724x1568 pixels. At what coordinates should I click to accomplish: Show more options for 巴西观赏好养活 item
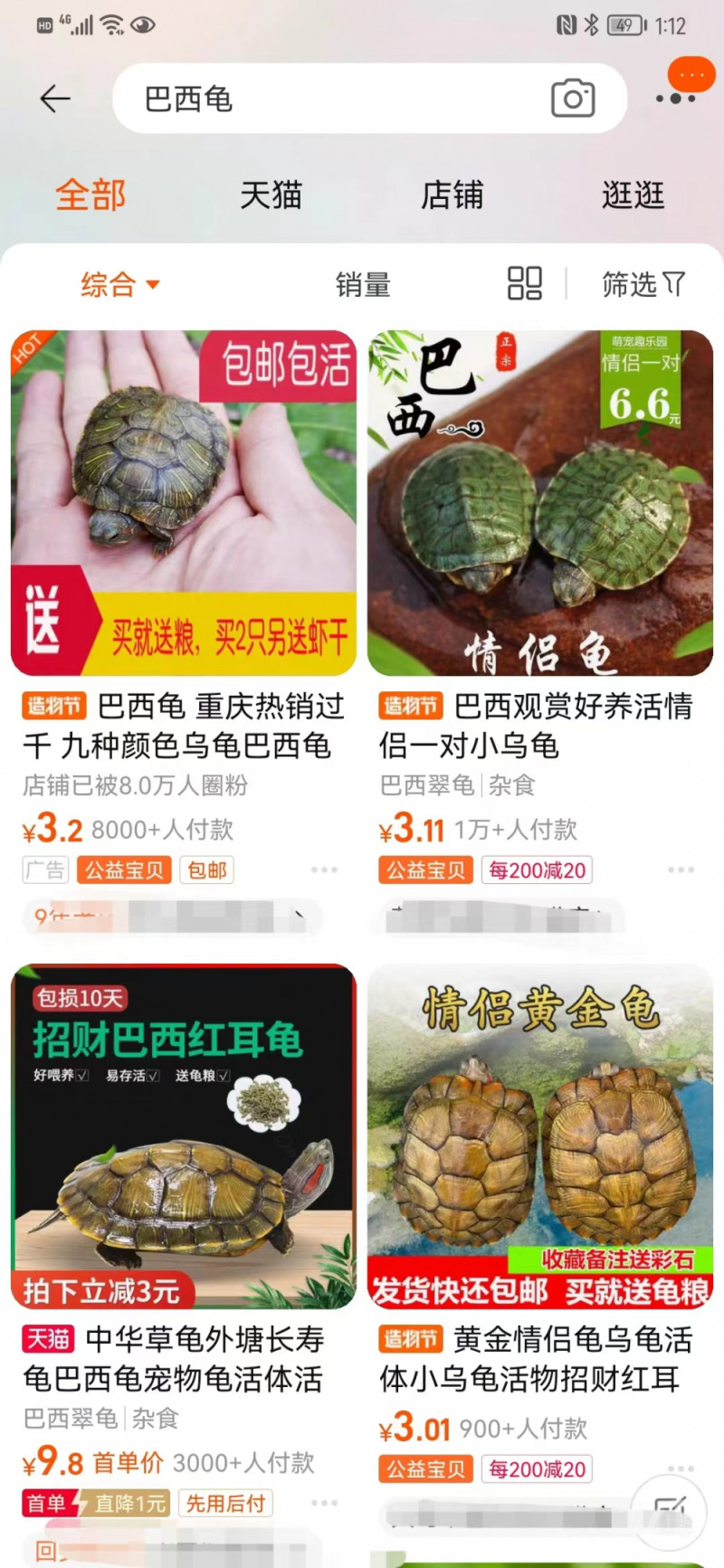681,870
